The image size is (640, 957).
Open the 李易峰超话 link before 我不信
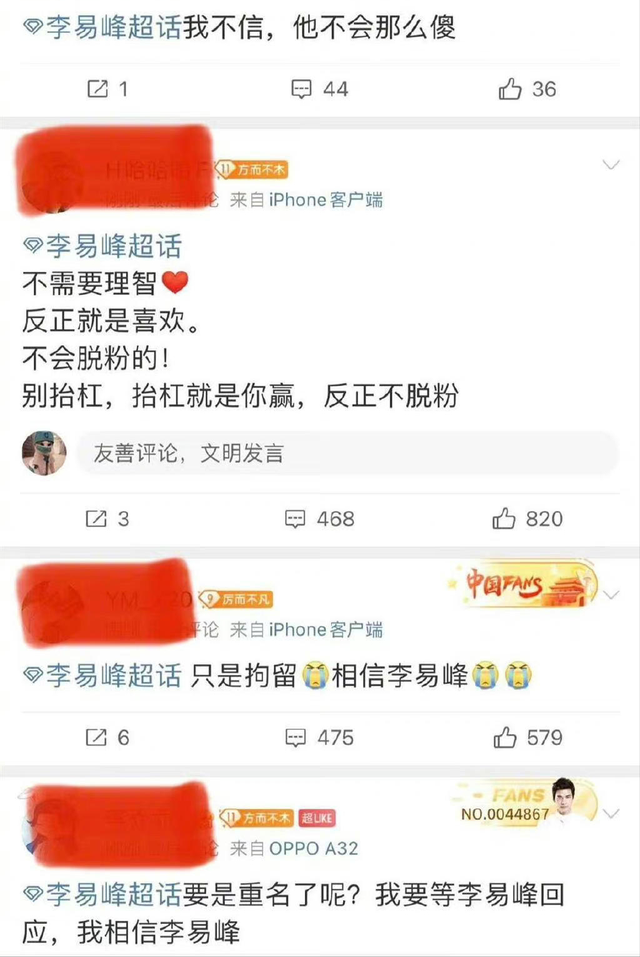coord(102,27)
